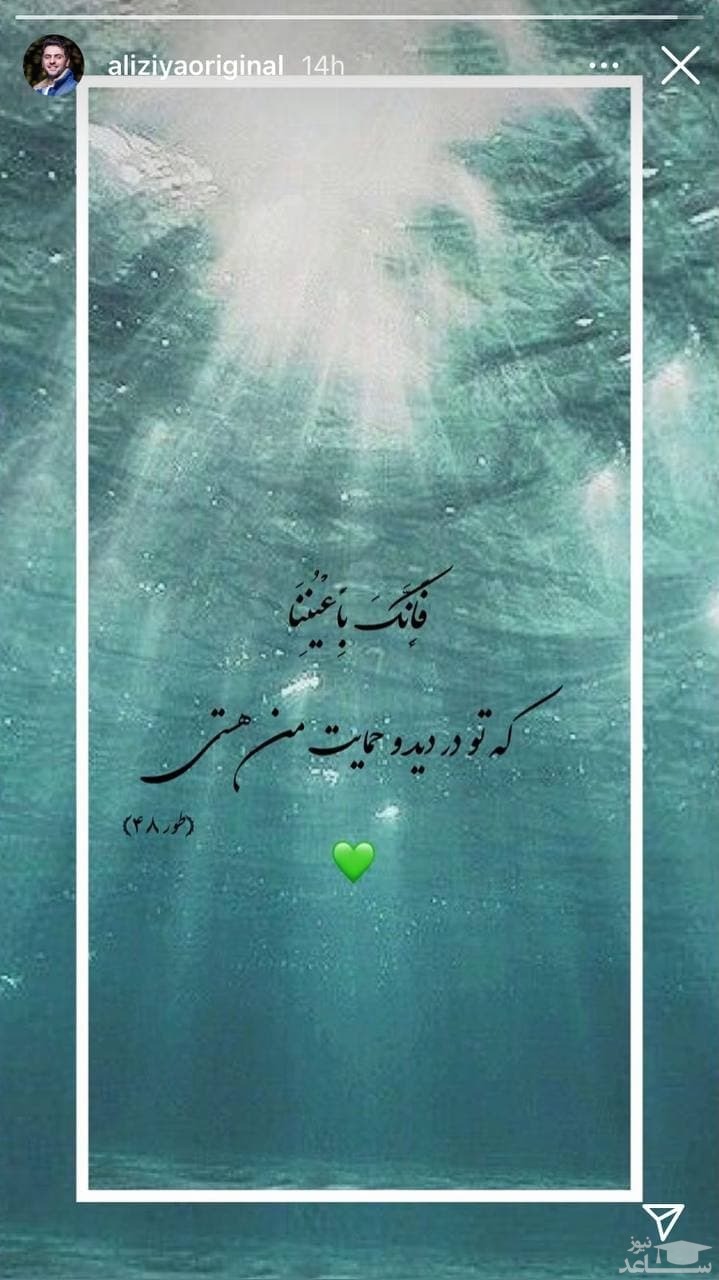
Task: Open the three-dot more options menu
Action: click(604, 66)
